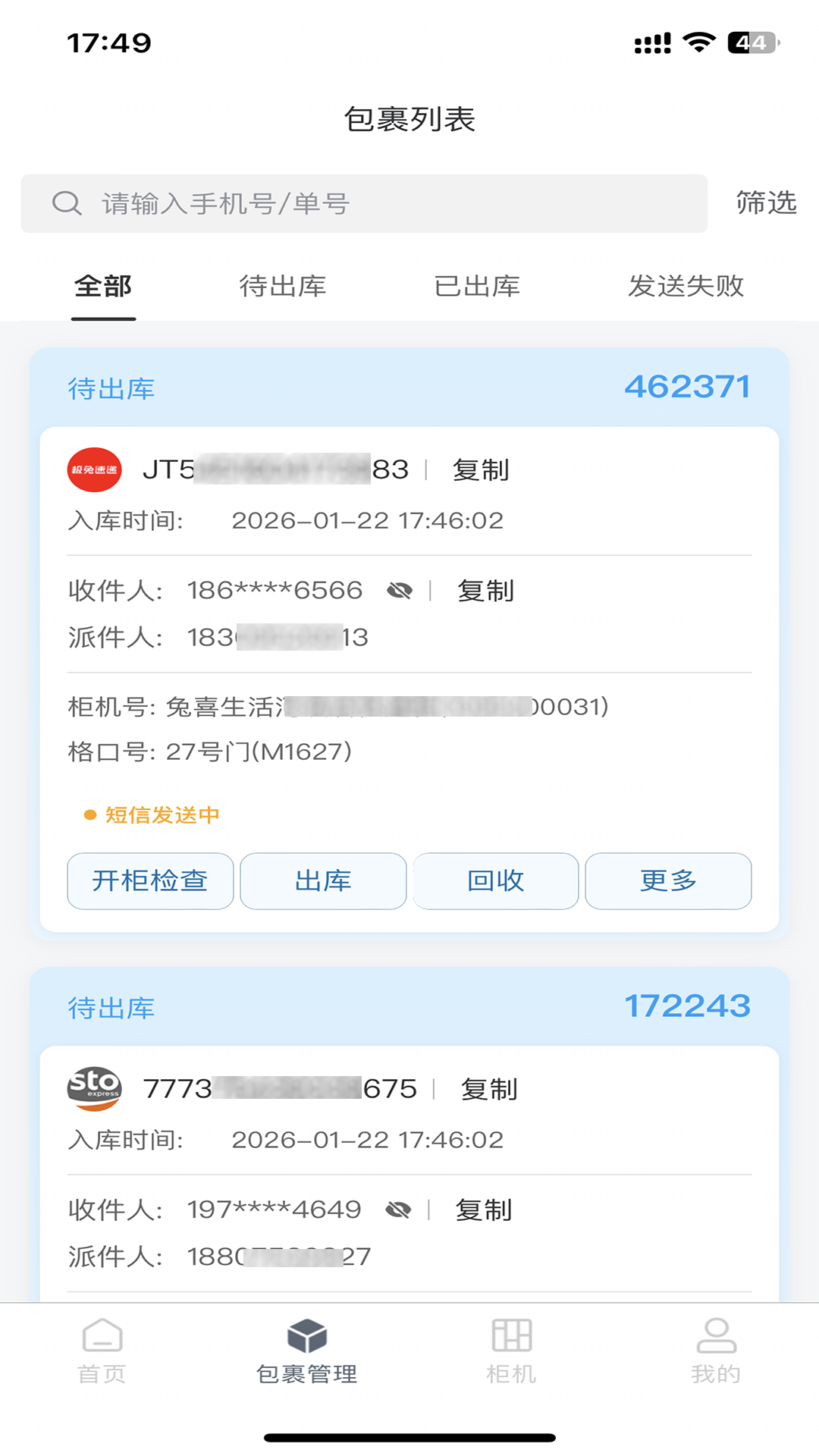819x1456 pixels.
Task: Tap the 短信发送中 status dot indicator
Action: (x=89, y=815)
